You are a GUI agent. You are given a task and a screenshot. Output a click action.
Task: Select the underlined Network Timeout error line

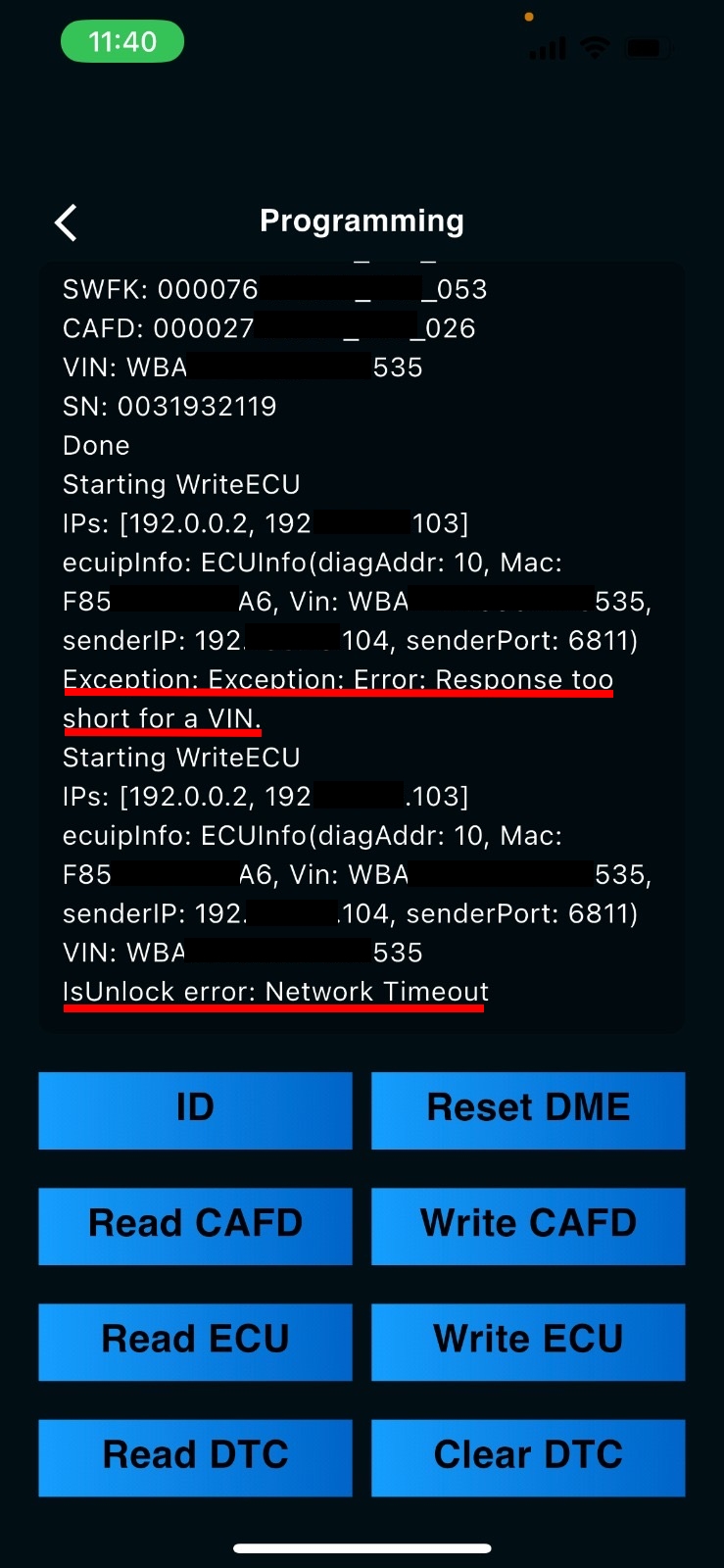pos(274,992)
